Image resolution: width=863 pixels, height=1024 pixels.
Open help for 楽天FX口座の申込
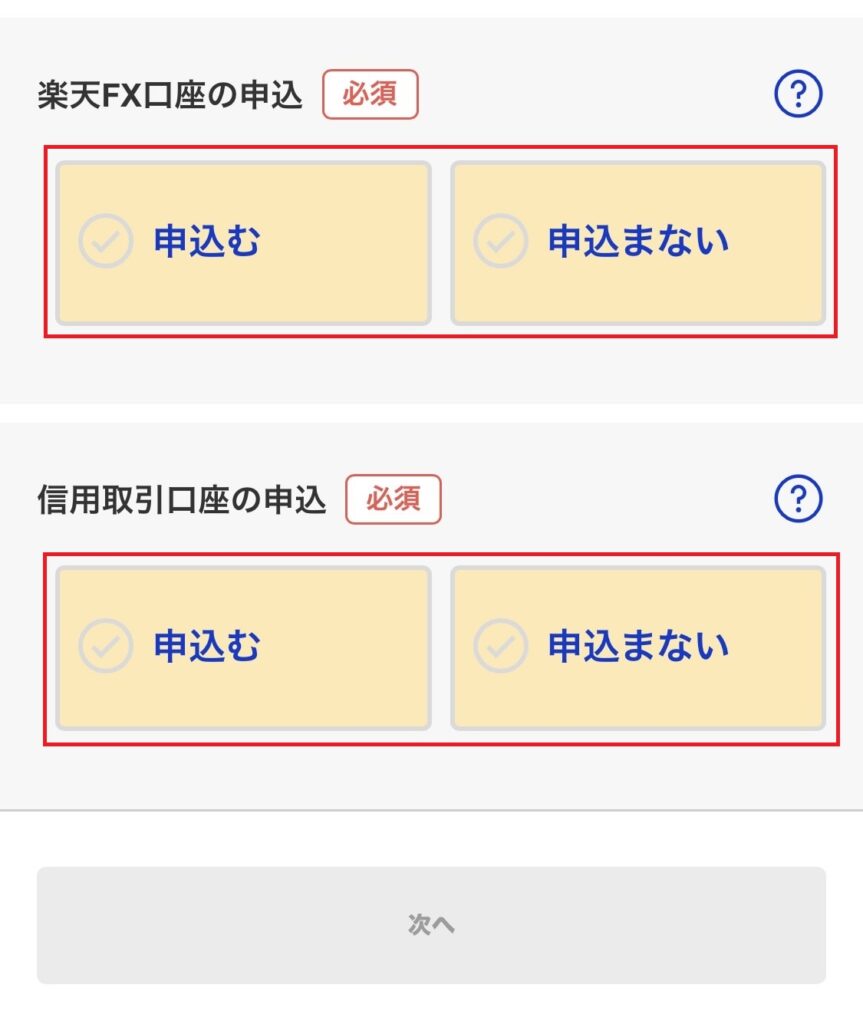point(798,95)
